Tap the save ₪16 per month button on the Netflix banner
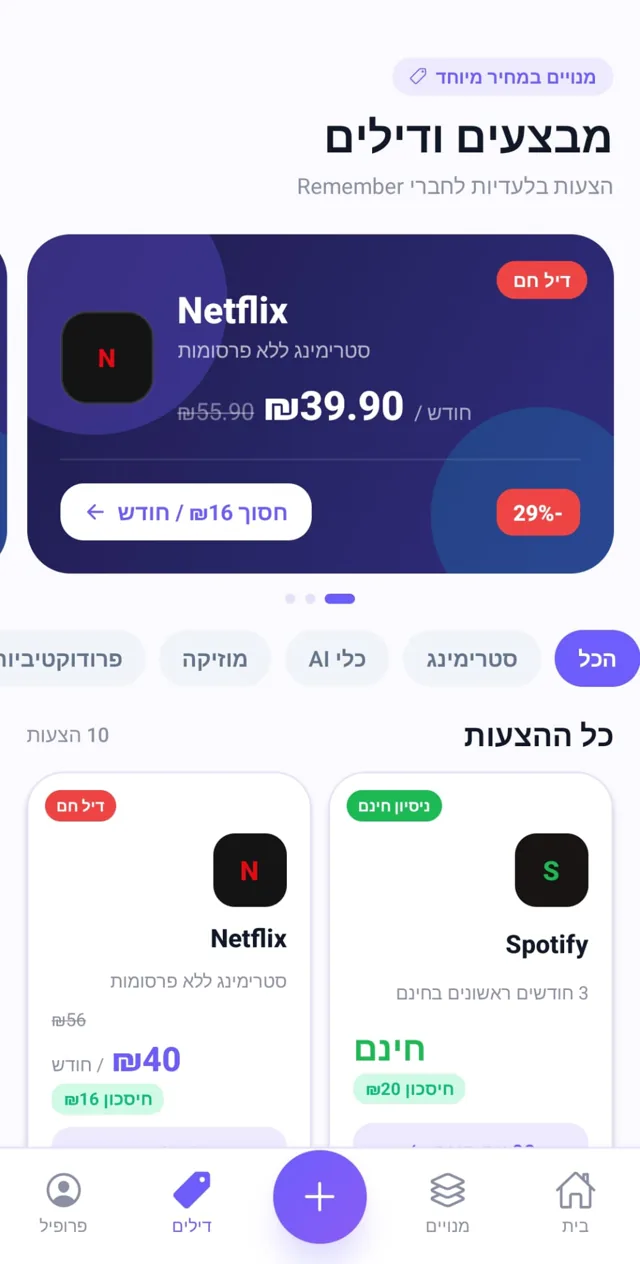 186,513
